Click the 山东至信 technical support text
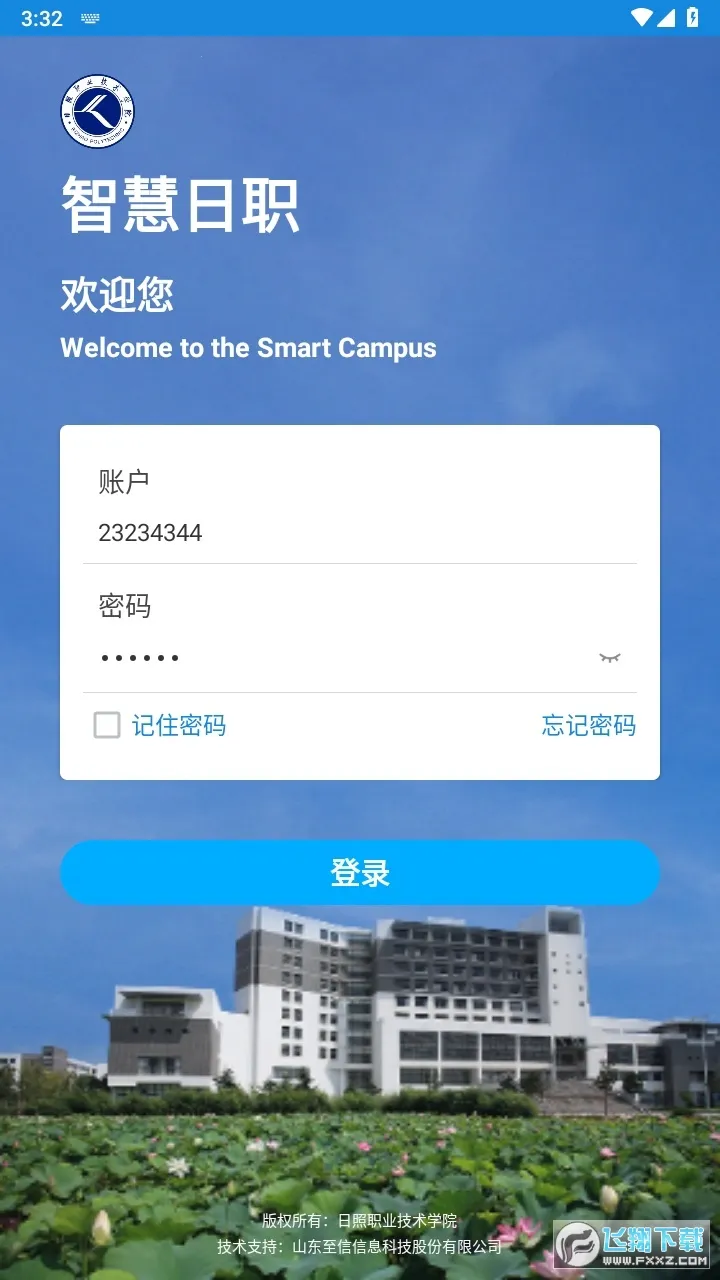This screenshot has width=720, height=1280. tap(359, 1247)
